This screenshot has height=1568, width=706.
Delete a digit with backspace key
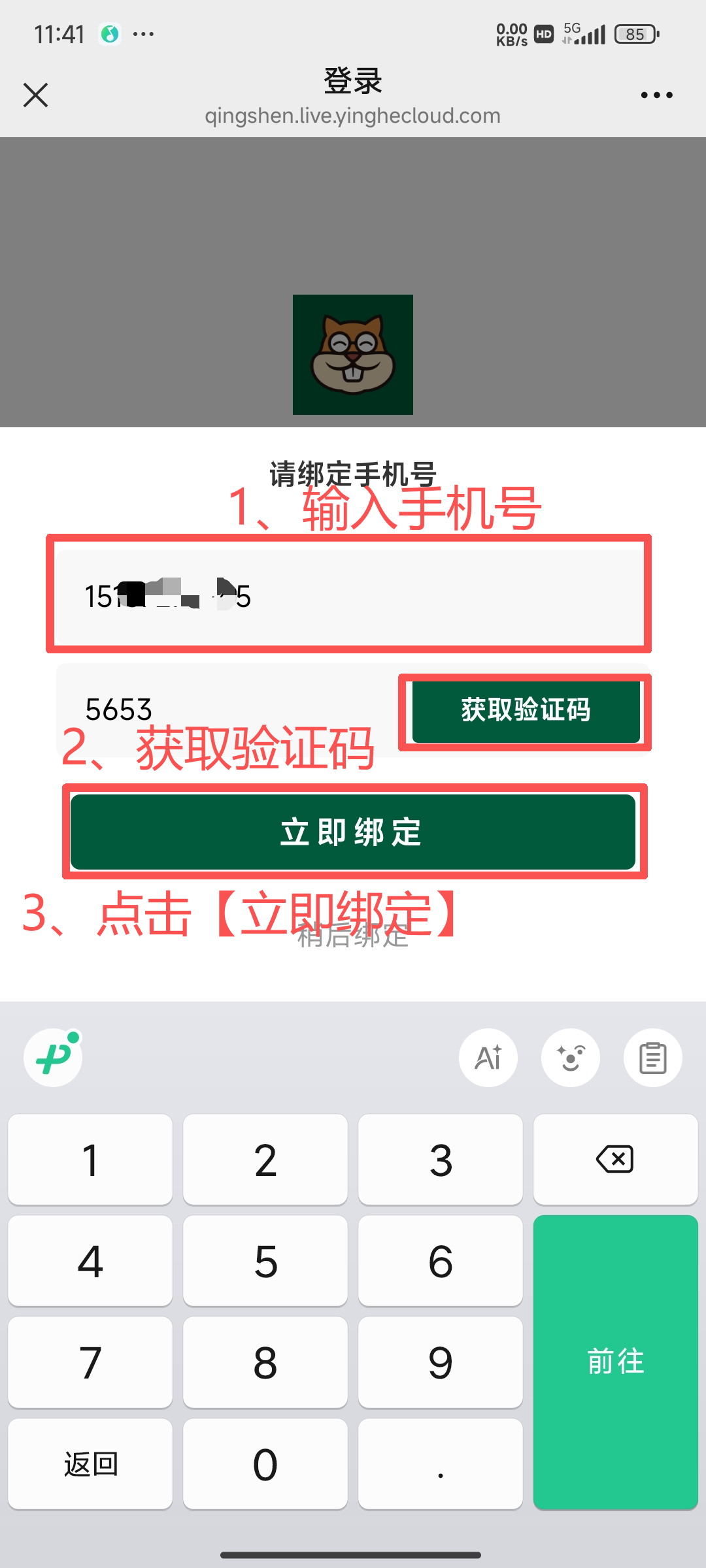click(x=615, y=1160)
